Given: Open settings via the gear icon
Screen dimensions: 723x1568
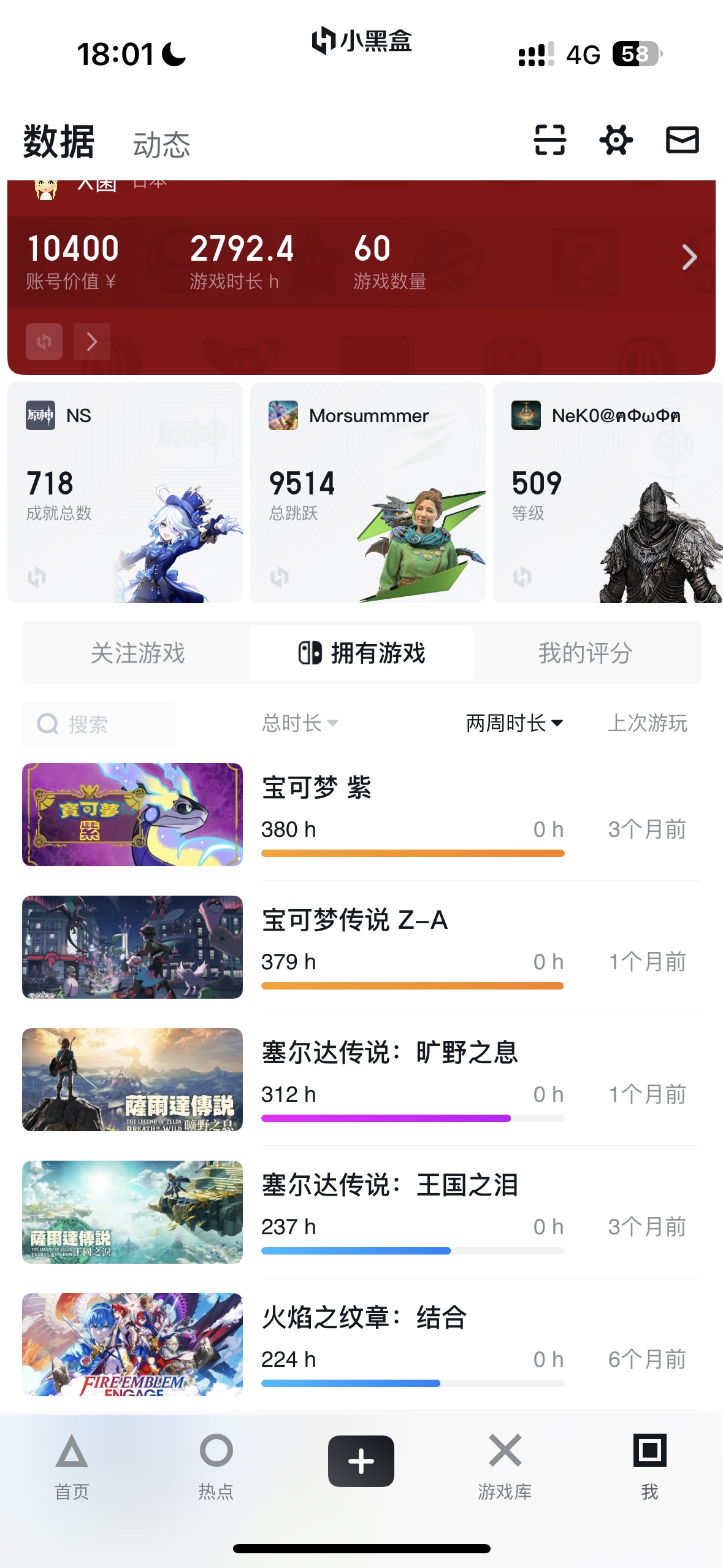Looking at the screenshot, I should pyautogui.click(x=616, y=140).
